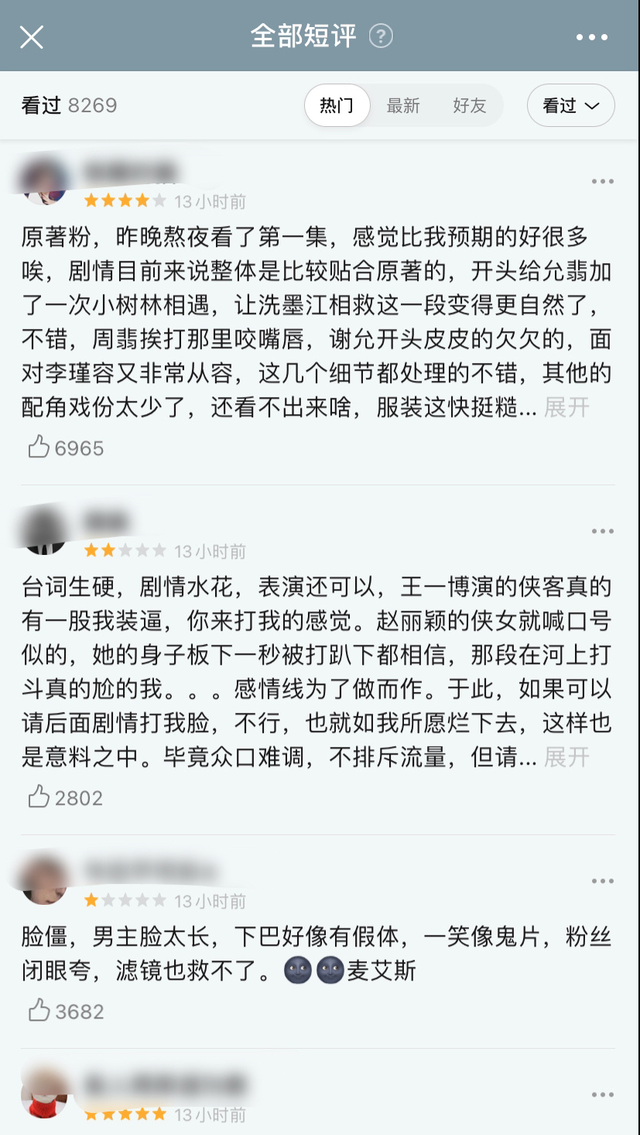Image resolution: width=640 pixels, height=1135 pixels.
Task: Open the top bar overflow menu
Action: tap(592, 37)
